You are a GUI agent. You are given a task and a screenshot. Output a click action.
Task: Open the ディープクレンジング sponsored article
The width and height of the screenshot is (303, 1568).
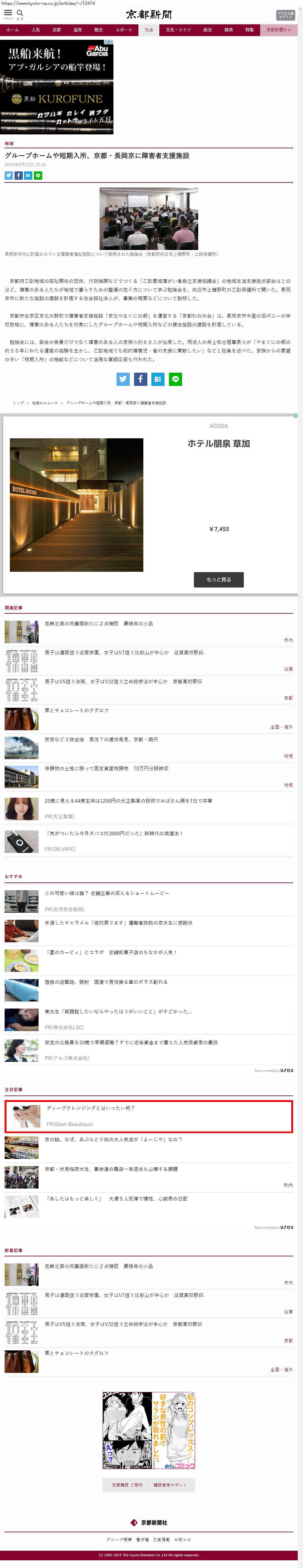pyautogui.click(x=90, y=1108)
